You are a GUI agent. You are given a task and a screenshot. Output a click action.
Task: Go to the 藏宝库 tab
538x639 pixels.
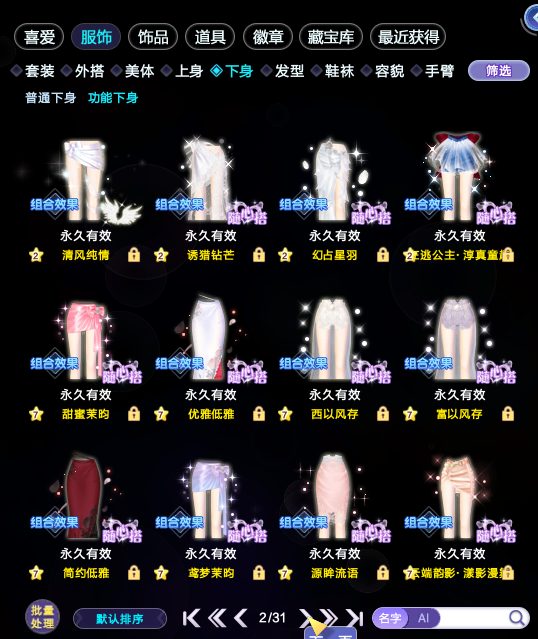(331, 37)
